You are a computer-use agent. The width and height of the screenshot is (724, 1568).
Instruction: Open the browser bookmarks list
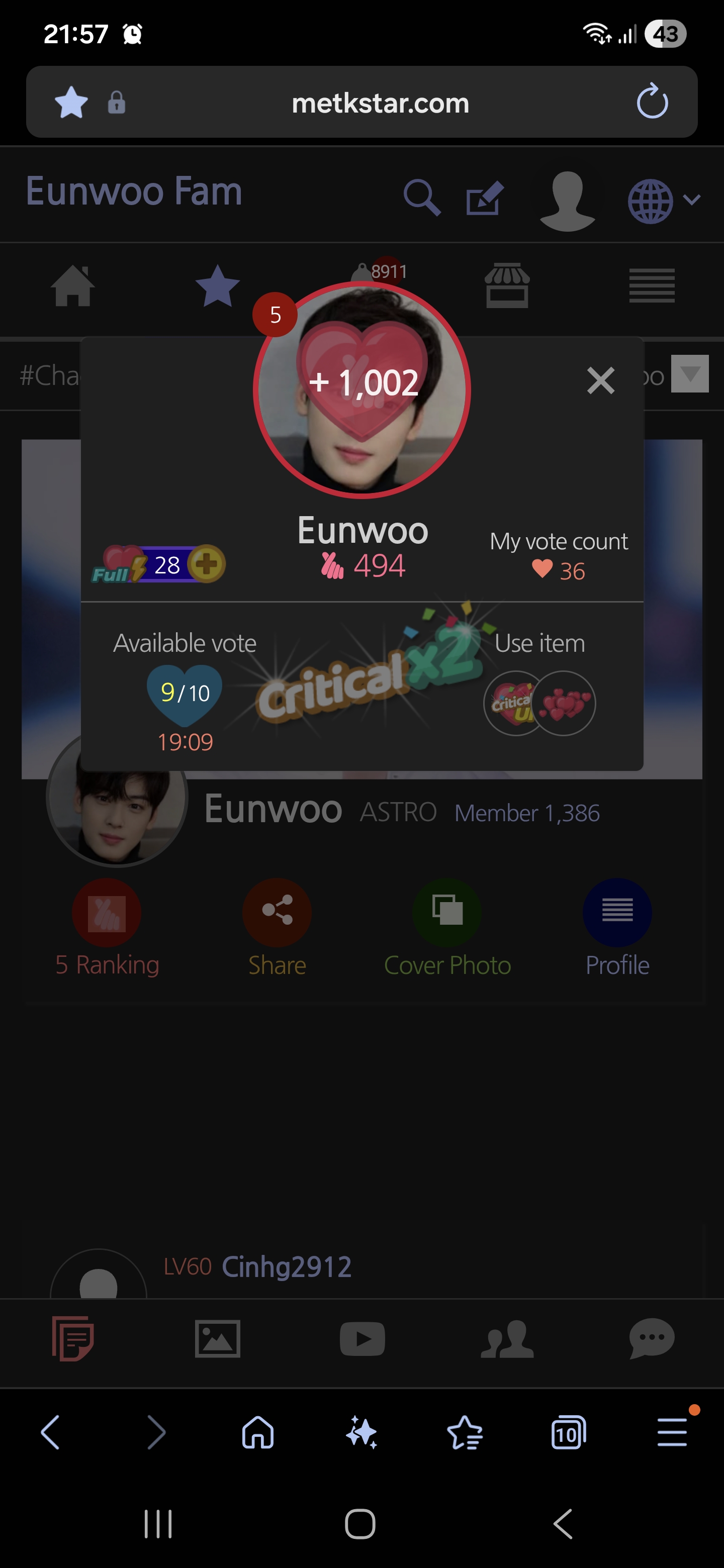pyautogui.click(x=465, y=1433)
